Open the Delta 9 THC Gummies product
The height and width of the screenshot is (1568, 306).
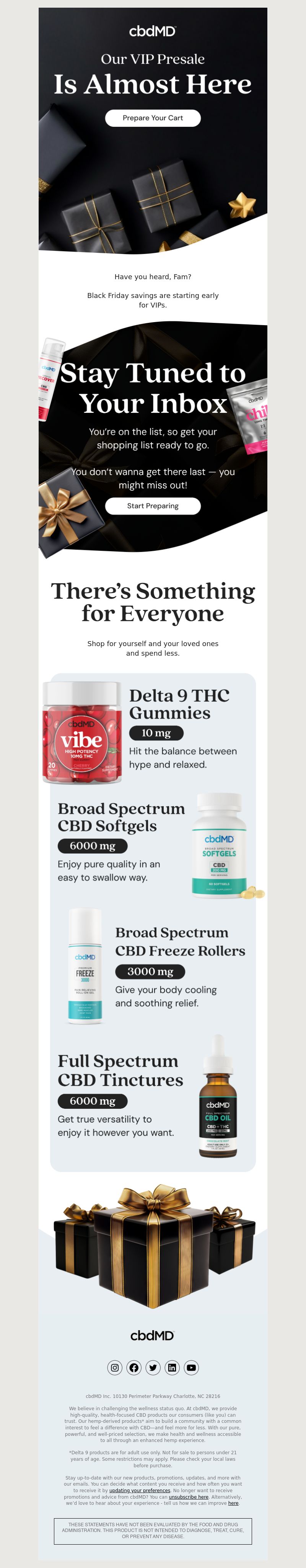click(x=179, y=704)
